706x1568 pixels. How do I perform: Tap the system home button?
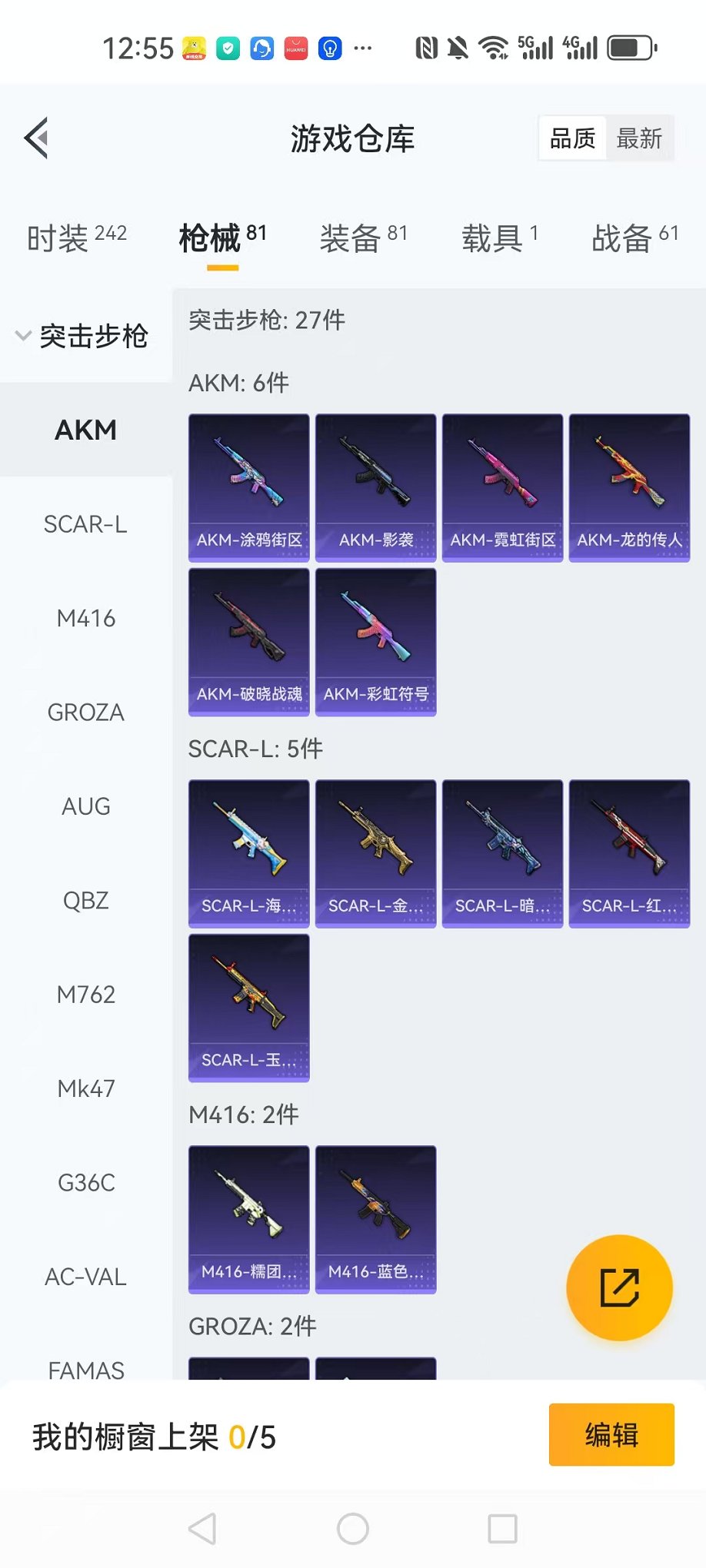[353, 1529]
